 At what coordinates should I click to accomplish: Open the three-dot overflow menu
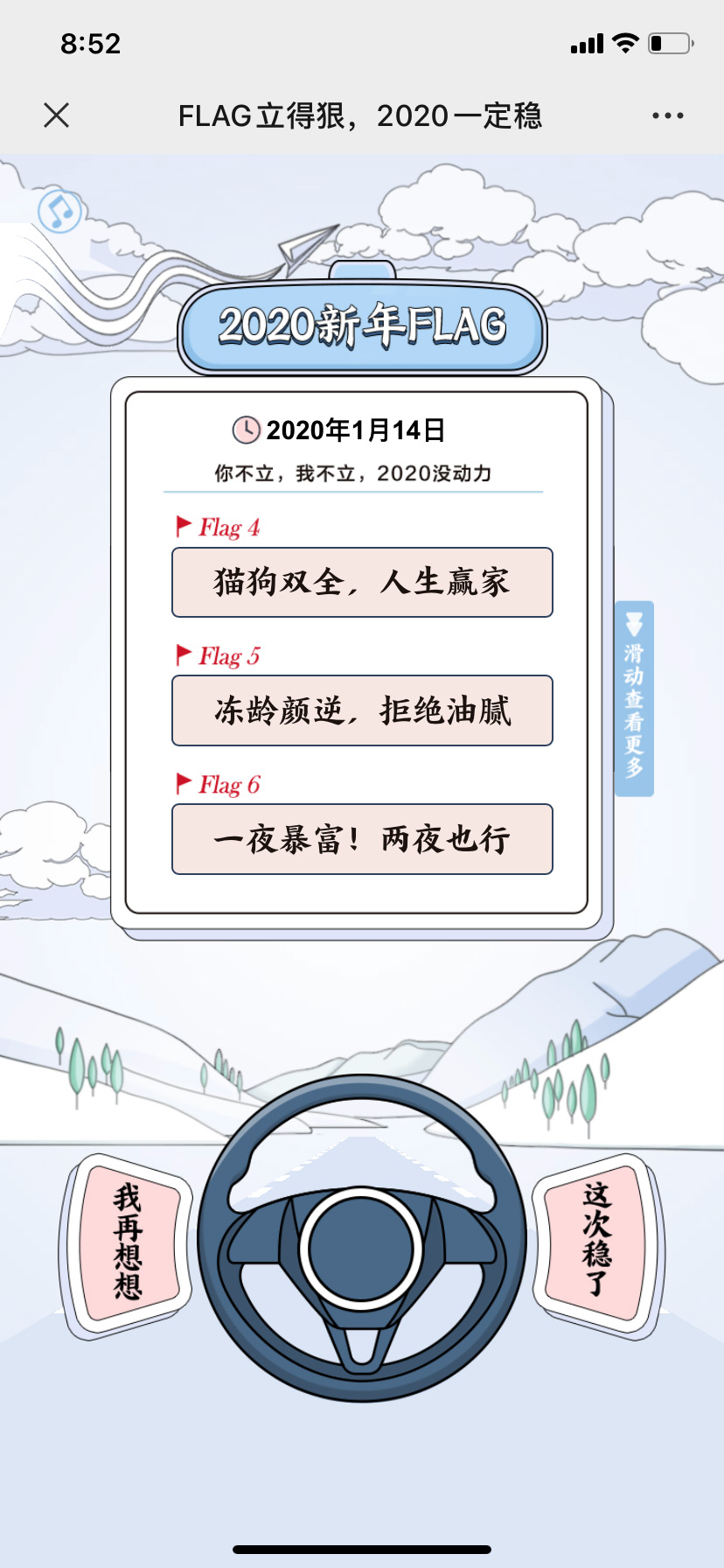pos(667,115)
